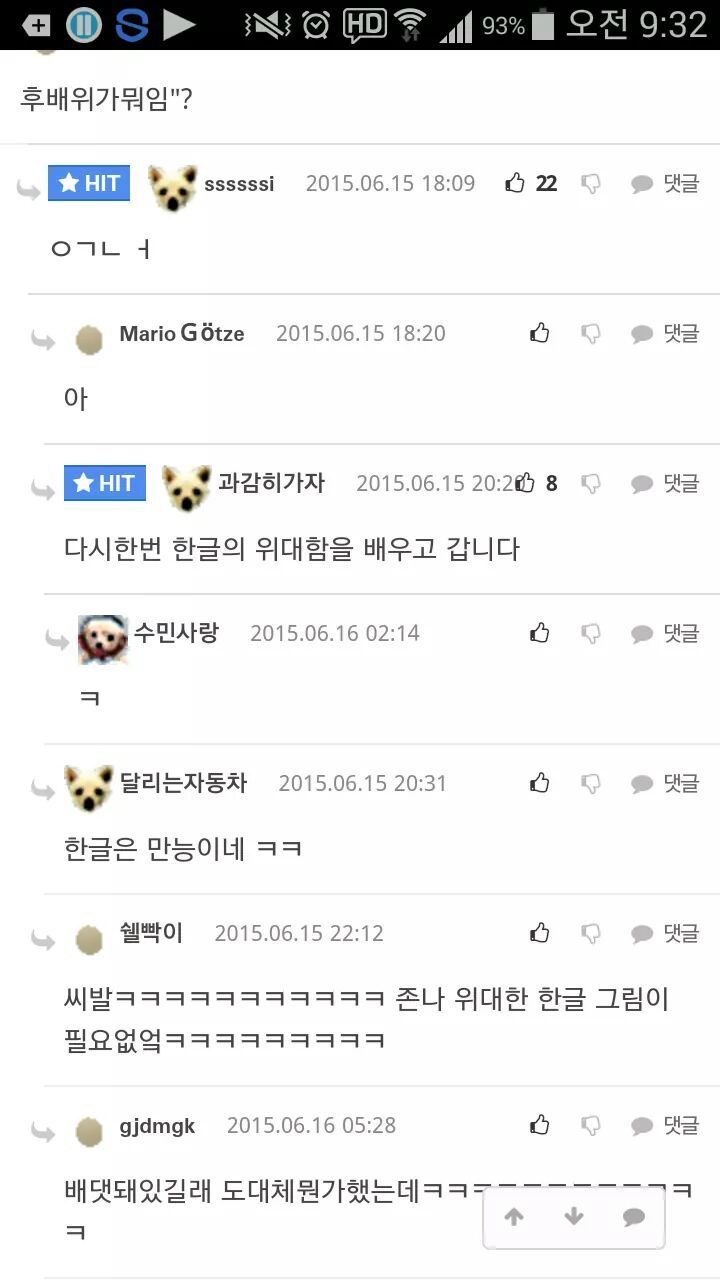
Task: Open 수민사랑's profile picture
Action: point(102,639)
